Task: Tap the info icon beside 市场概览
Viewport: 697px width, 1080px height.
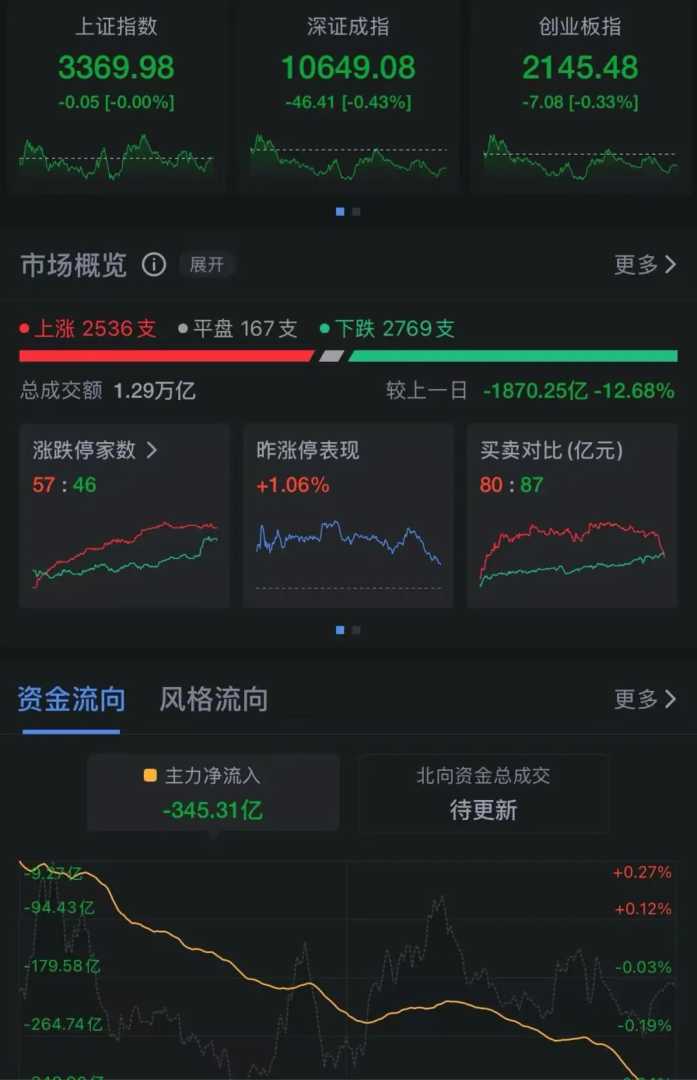Action: coord(153,265)
